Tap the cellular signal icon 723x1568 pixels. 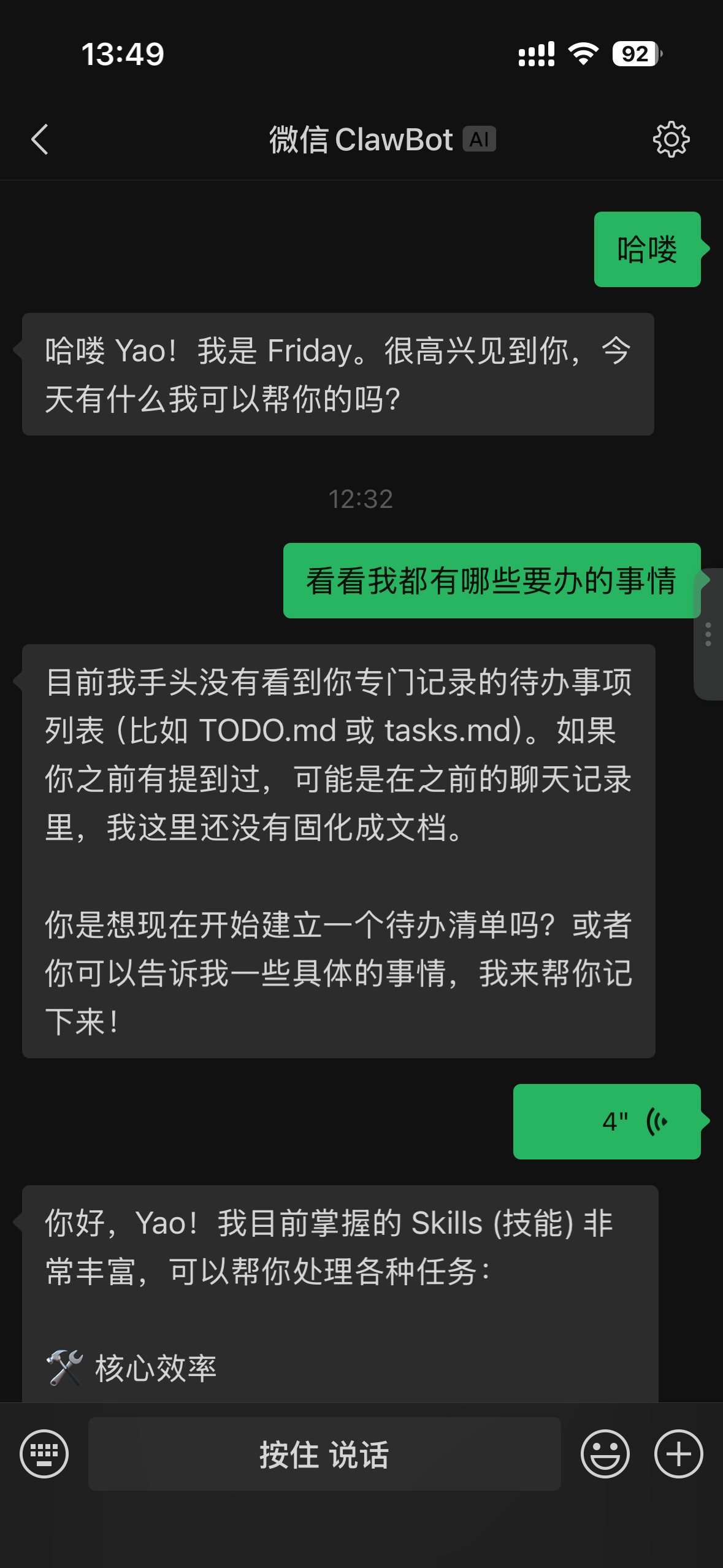[536, 55]
